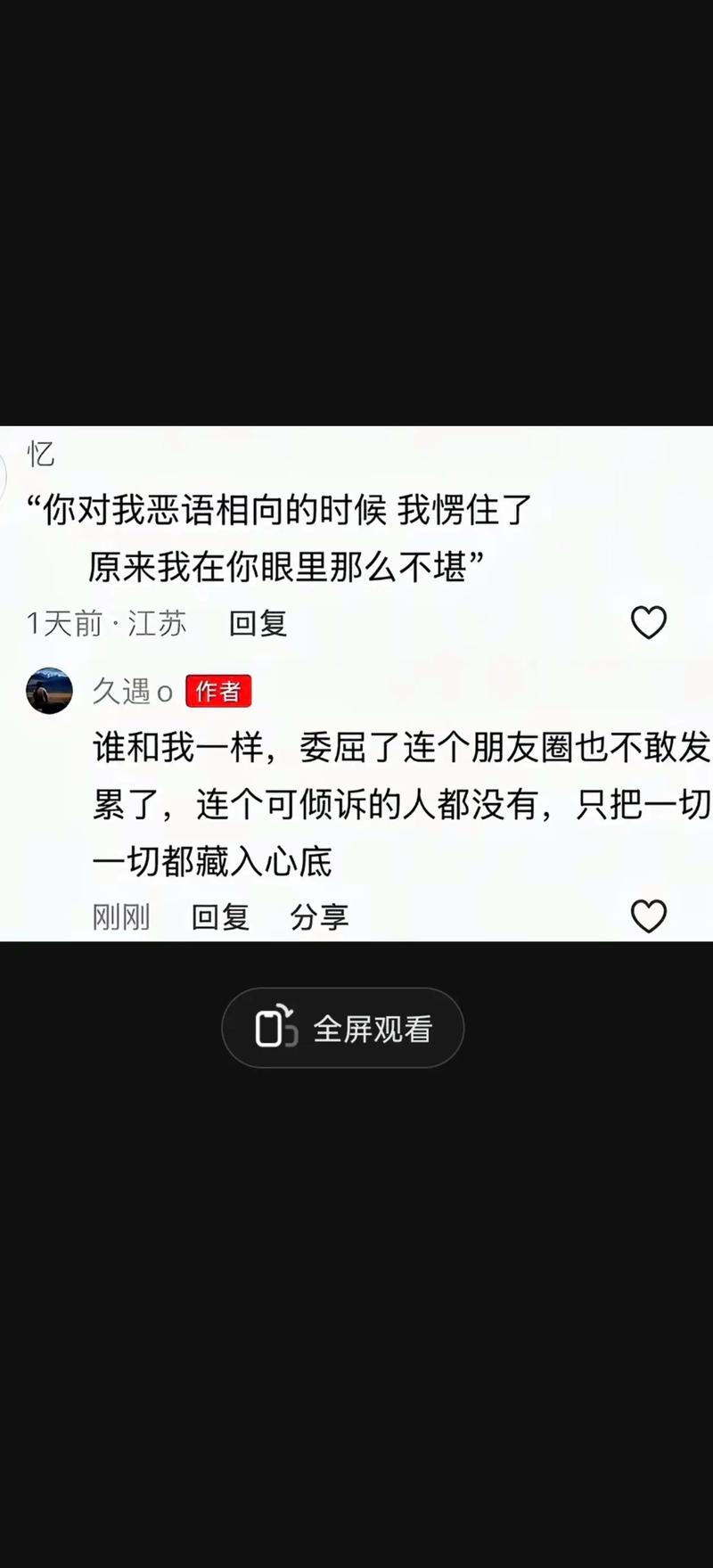This screenshot has width=713, height=1568.
Task: Tap the 全屏观看 full-screen button
Action: [x=343, y=1028]
